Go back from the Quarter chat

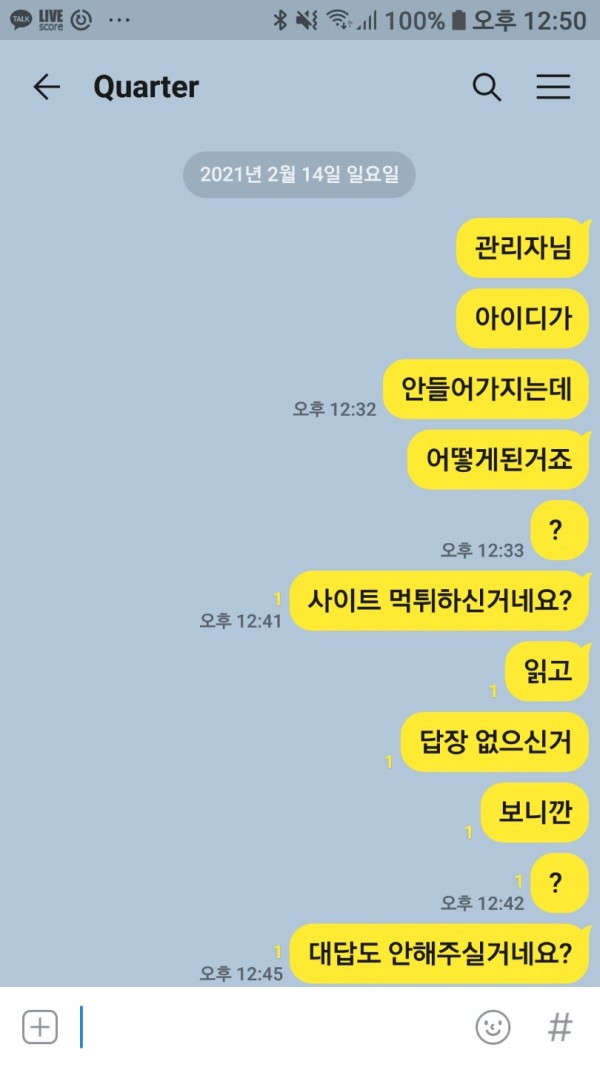click(46, 88)
